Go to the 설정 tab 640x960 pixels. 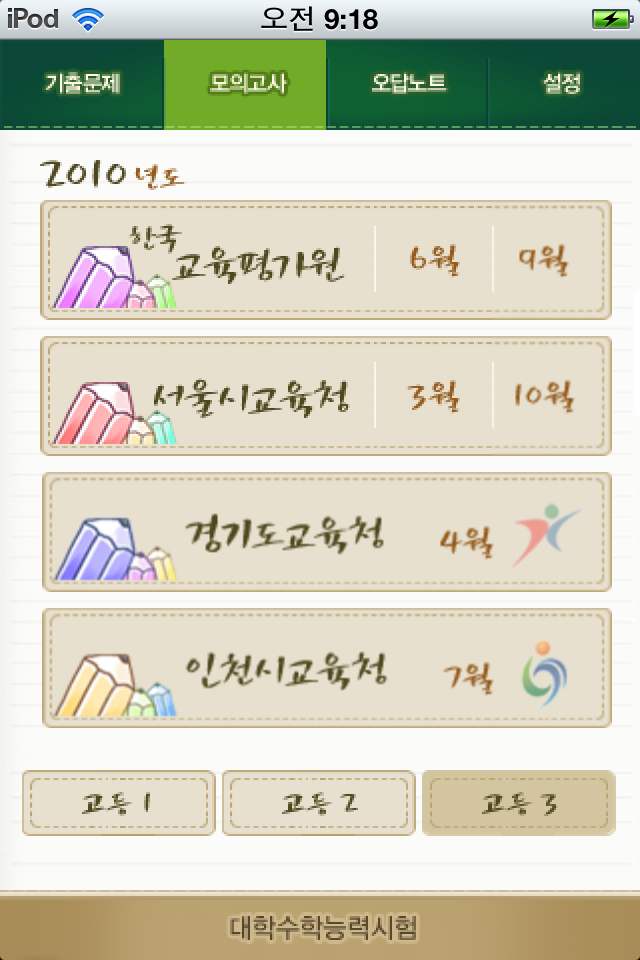(562, 84)
